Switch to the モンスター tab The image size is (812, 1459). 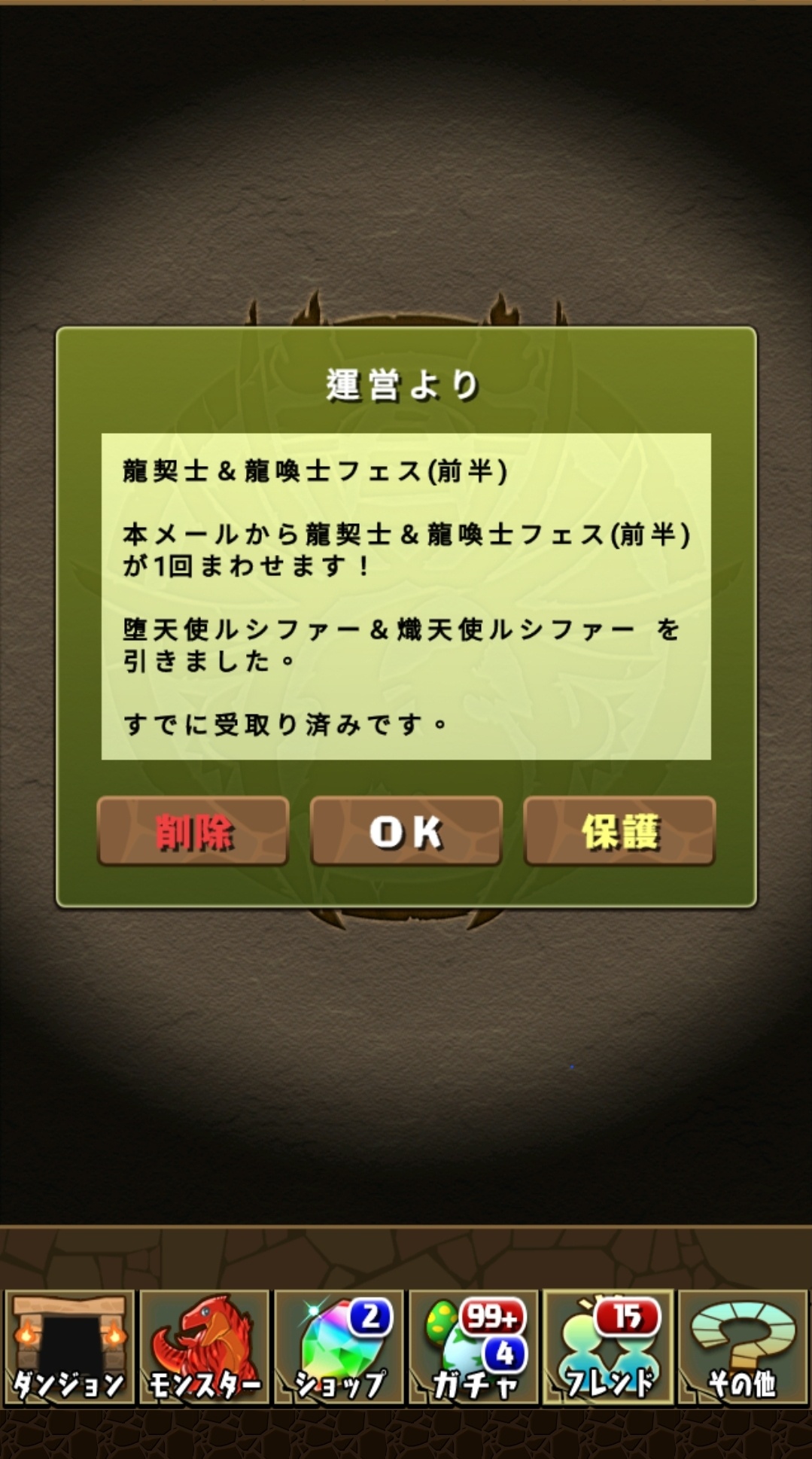[x=204, y=1348]
